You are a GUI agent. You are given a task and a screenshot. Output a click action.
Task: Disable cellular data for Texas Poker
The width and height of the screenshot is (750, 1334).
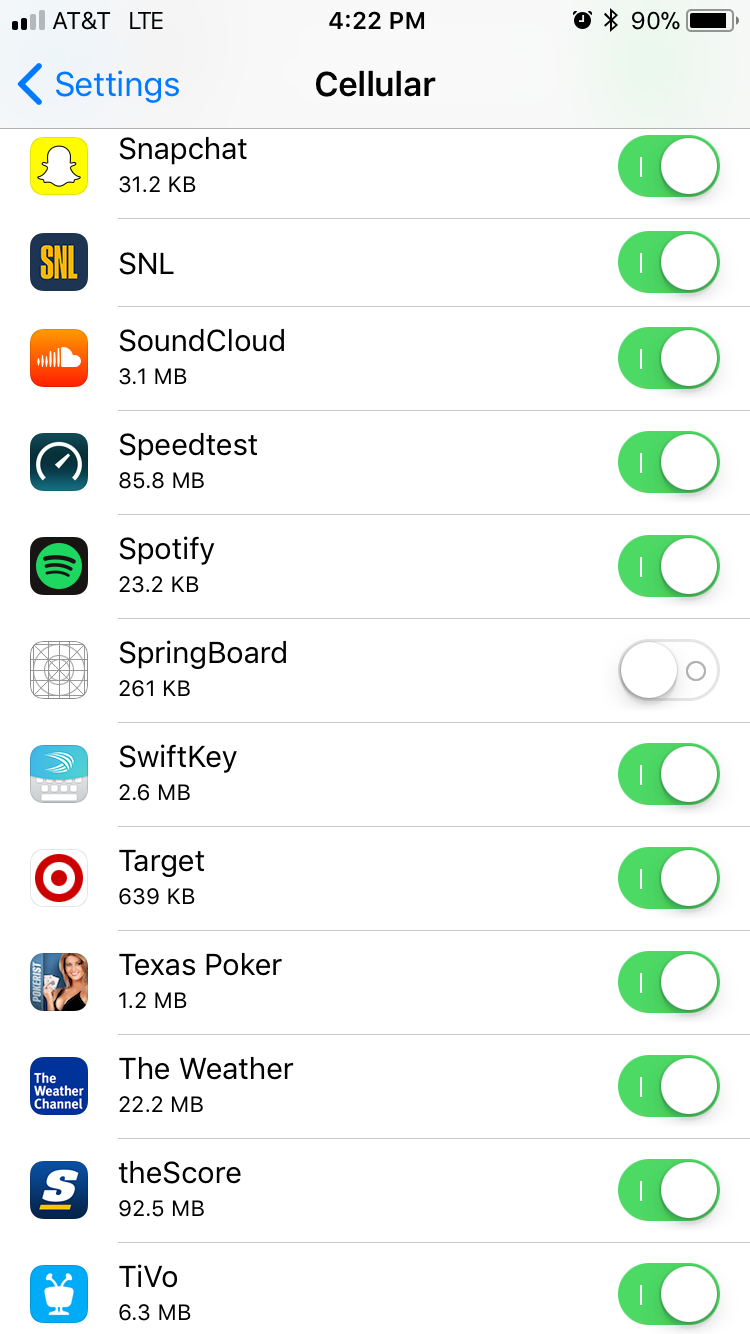(668, 982)
